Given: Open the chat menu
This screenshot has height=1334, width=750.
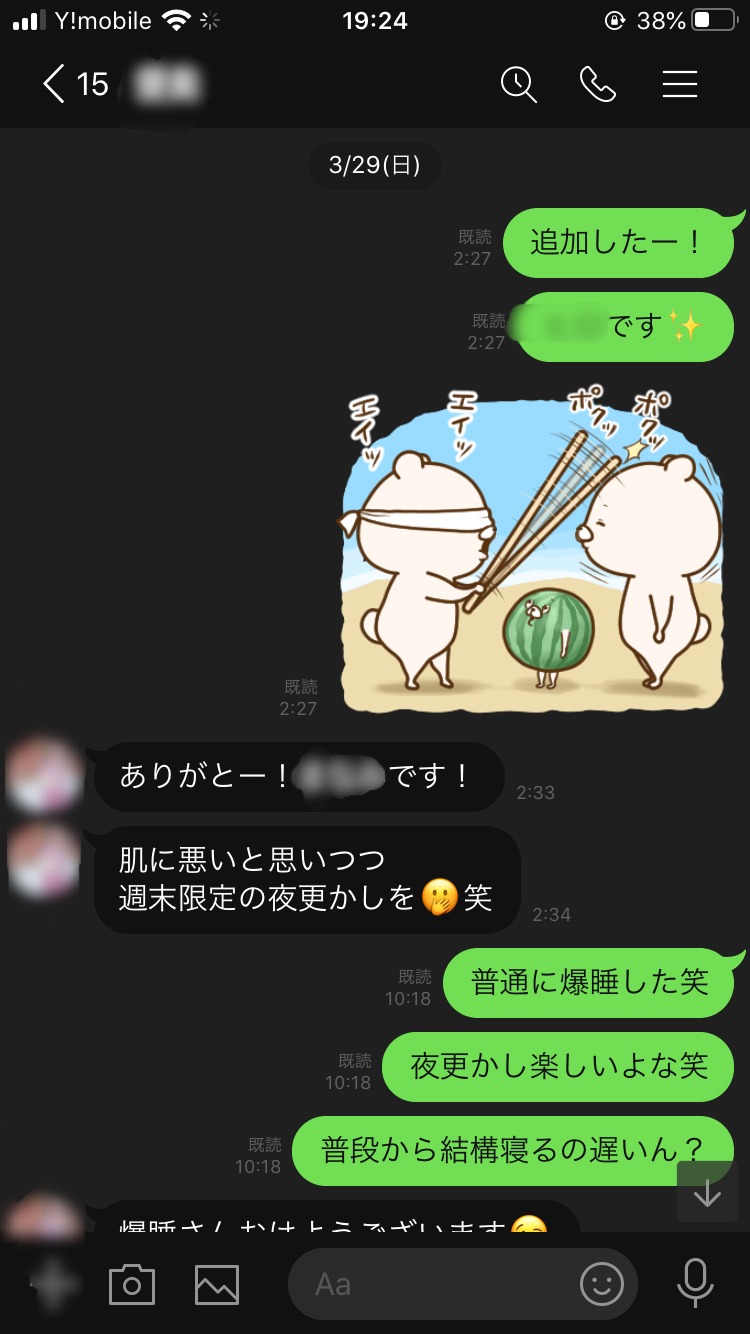Looking at the screenshot, I should click(680, 84).
